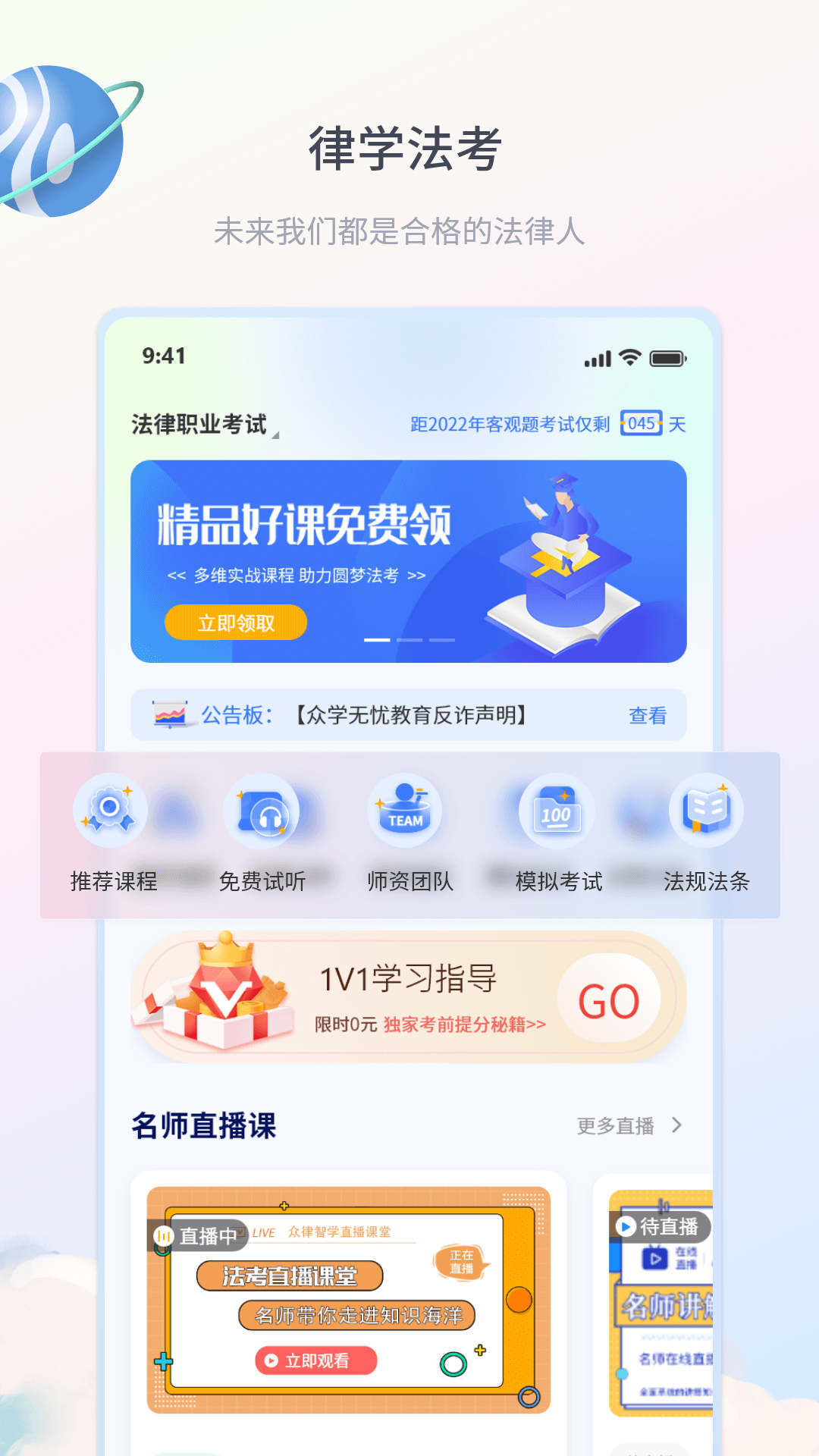819x1456 pixels.
Task: Select the 免费试听 free trial listening icon
Action: coord(262,811)
